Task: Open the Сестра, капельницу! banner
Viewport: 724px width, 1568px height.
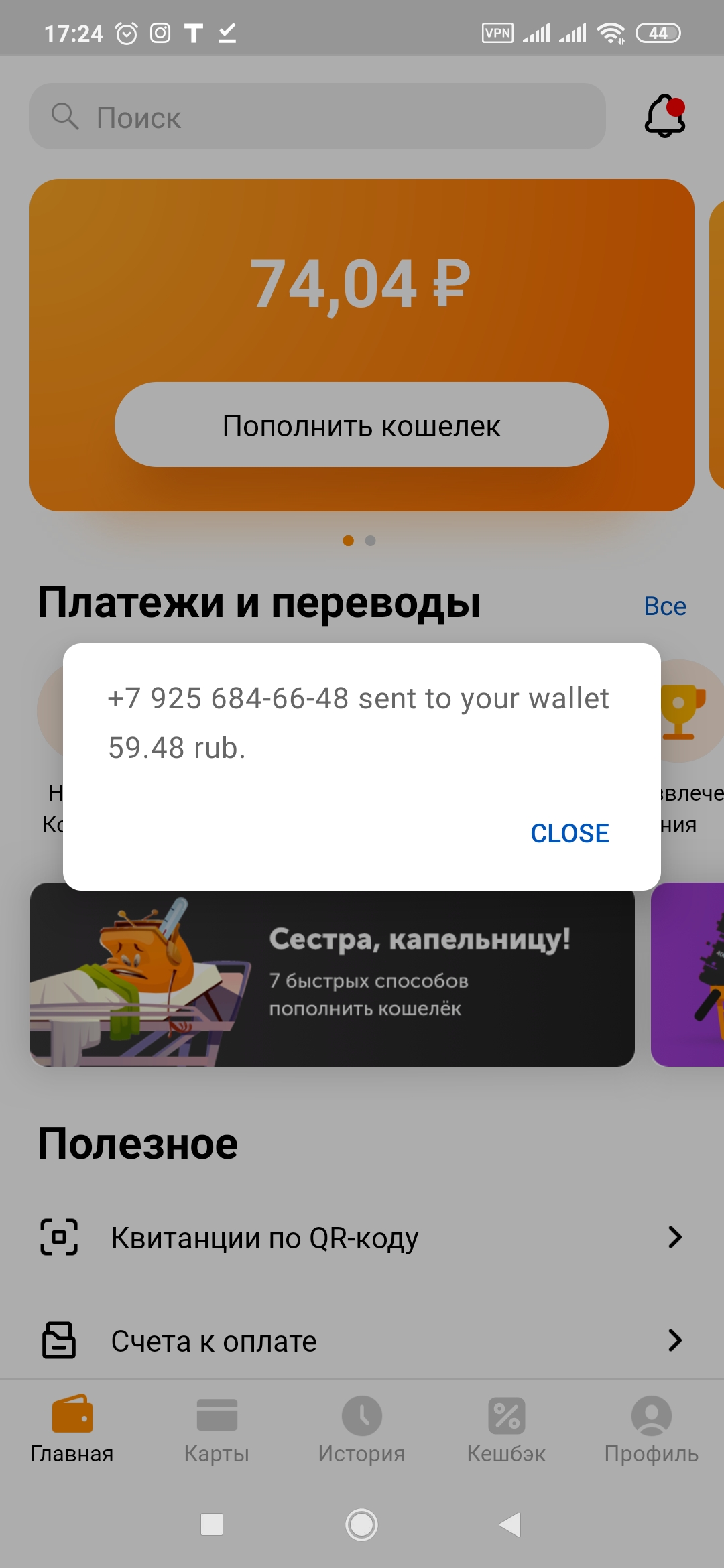Action: point(333,976)
